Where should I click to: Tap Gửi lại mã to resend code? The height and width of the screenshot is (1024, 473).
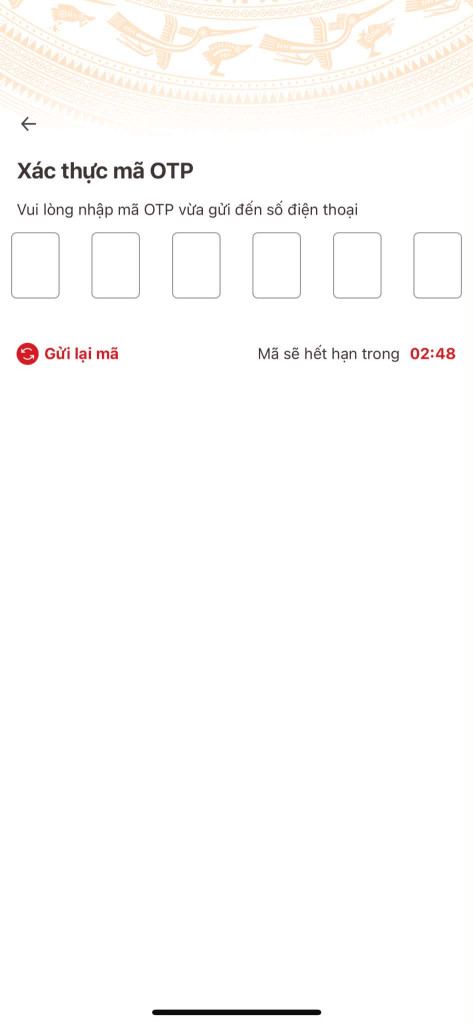tap(67, 354)
